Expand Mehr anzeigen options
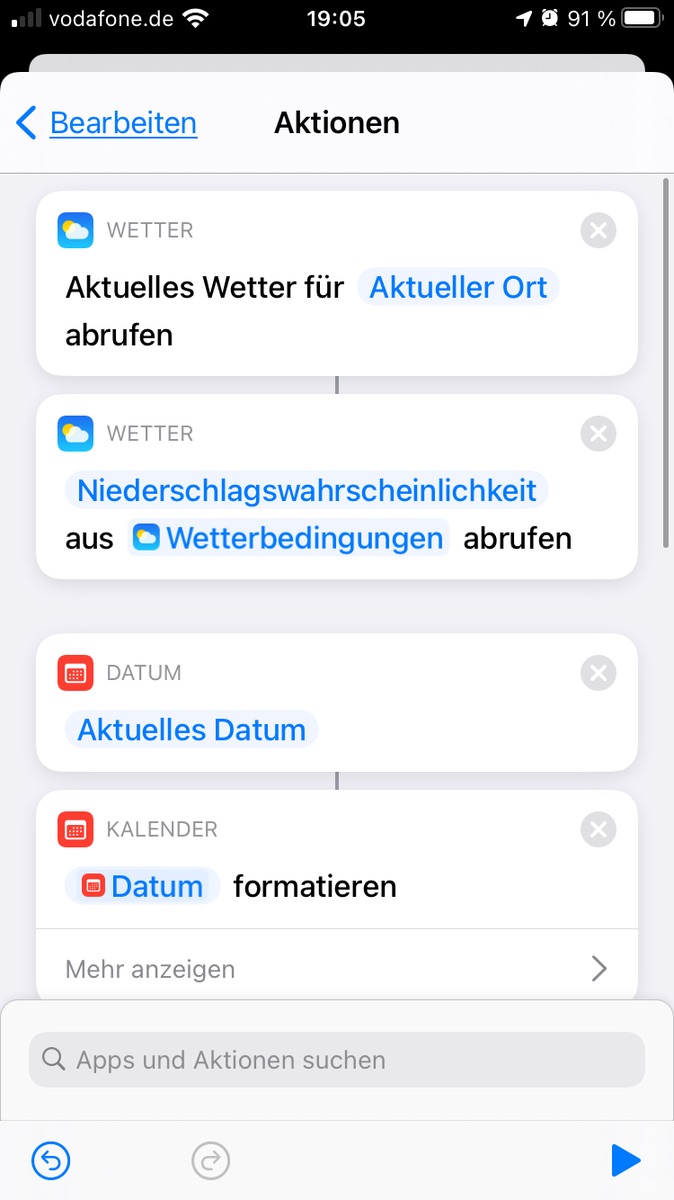The height and width of the screenshot is (1200, 674). point(337,968)
